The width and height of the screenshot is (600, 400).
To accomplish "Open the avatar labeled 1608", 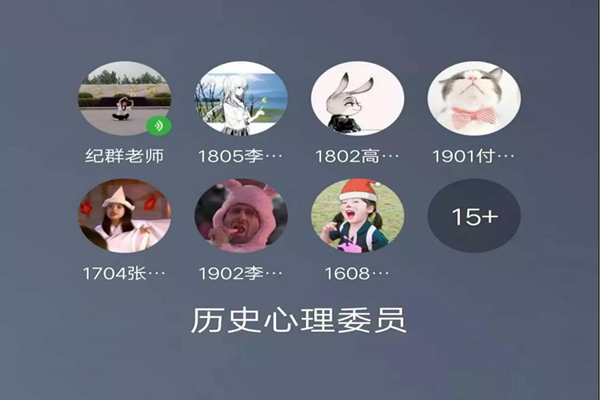I will pos(357,215).
